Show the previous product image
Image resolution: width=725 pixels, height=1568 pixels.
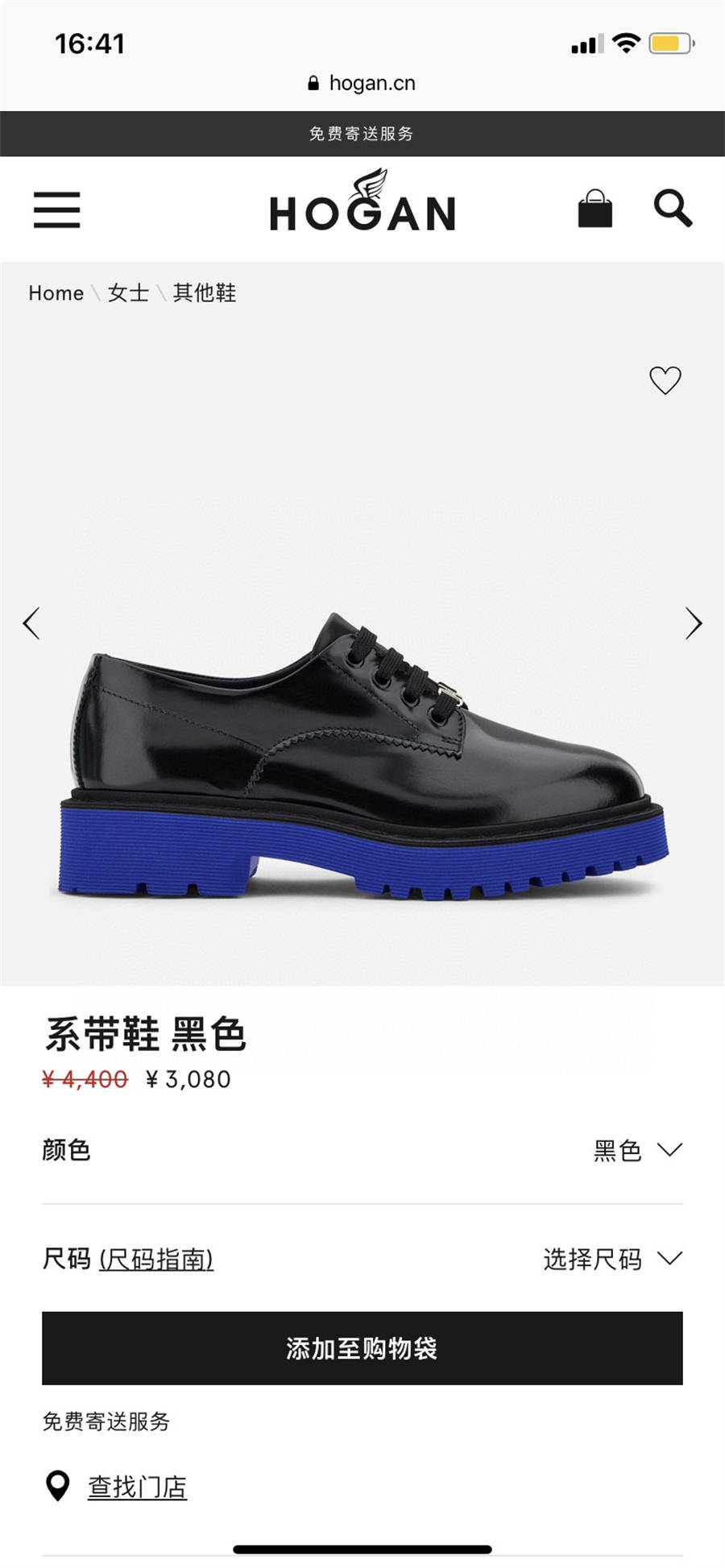point(31,623)
